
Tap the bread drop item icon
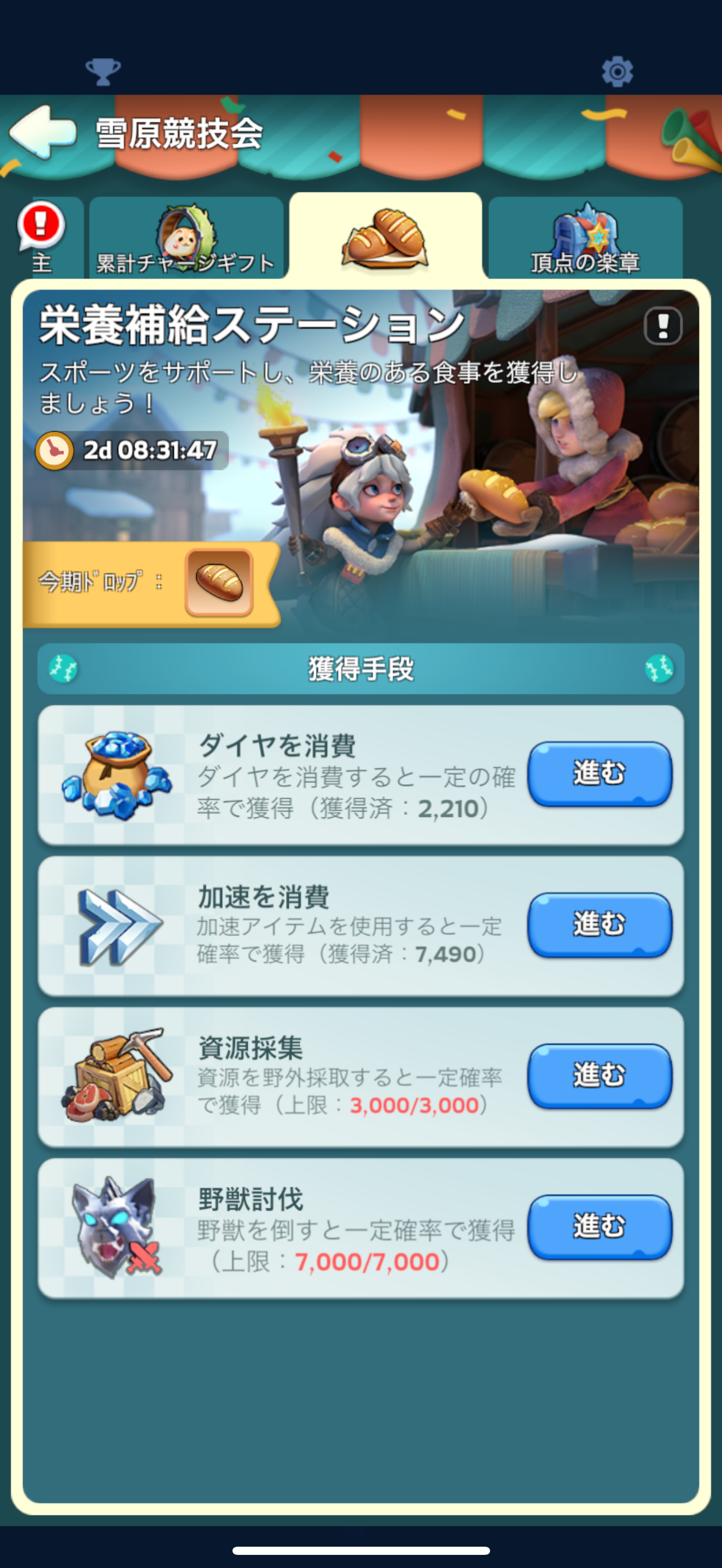point(219,582)
